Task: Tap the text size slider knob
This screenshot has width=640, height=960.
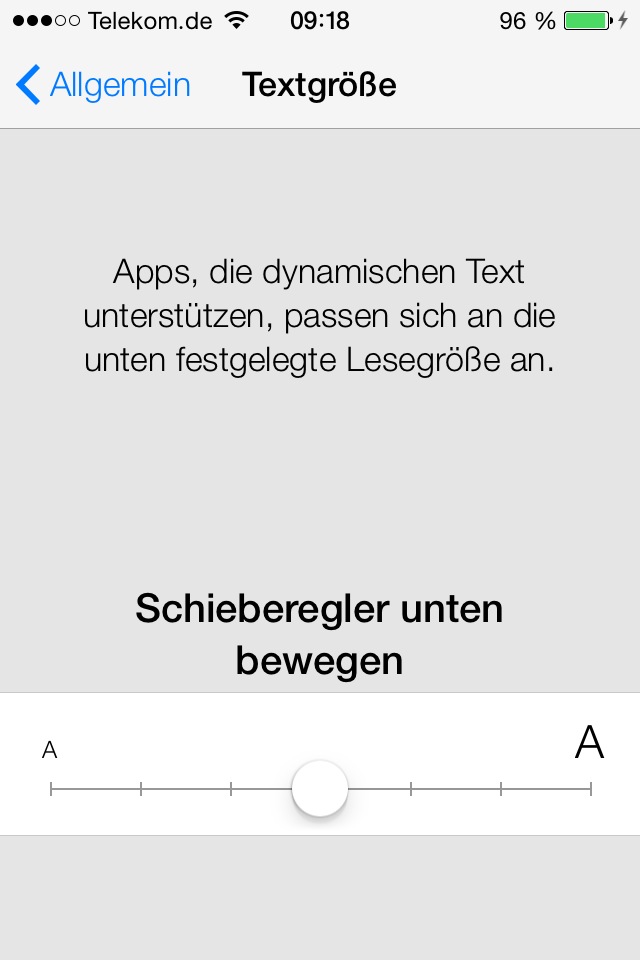Action: (x=320, y=789)
